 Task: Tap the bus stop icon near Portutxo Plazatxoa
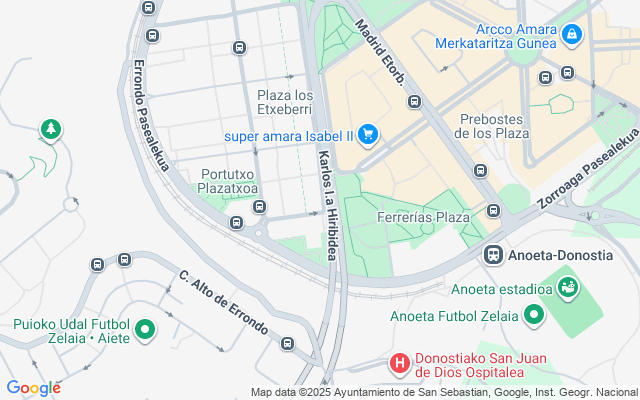coord(259,207)
